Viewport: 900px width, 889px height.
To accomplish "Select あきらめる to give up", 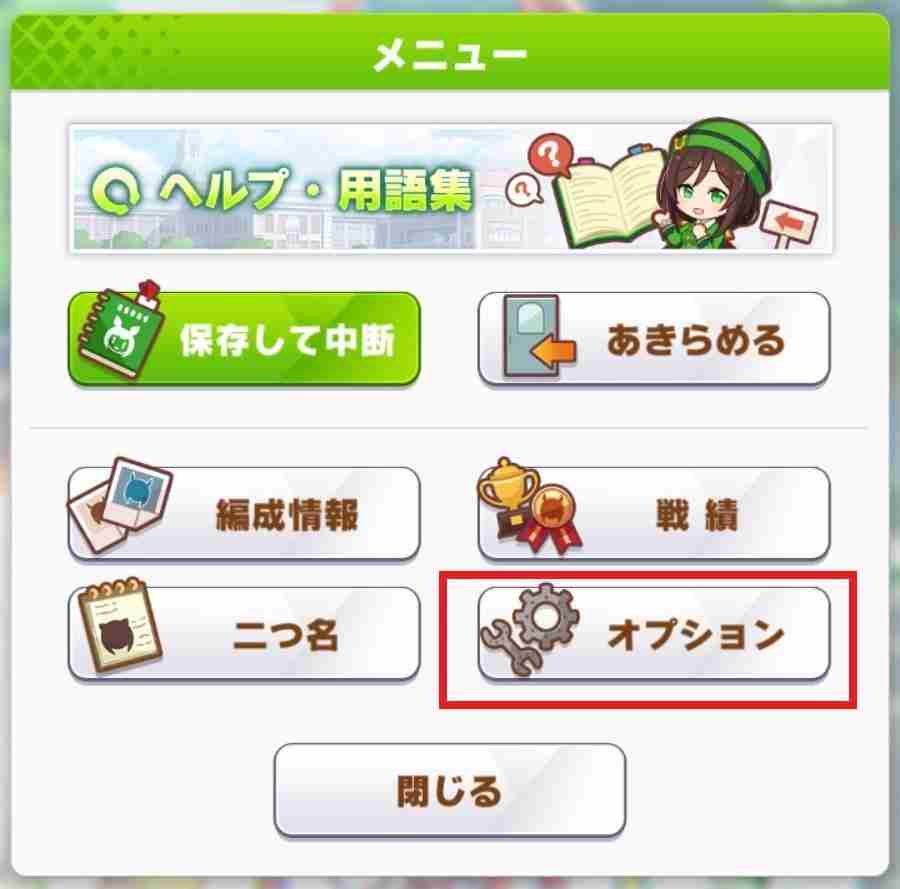I will [x=654, y=338].
